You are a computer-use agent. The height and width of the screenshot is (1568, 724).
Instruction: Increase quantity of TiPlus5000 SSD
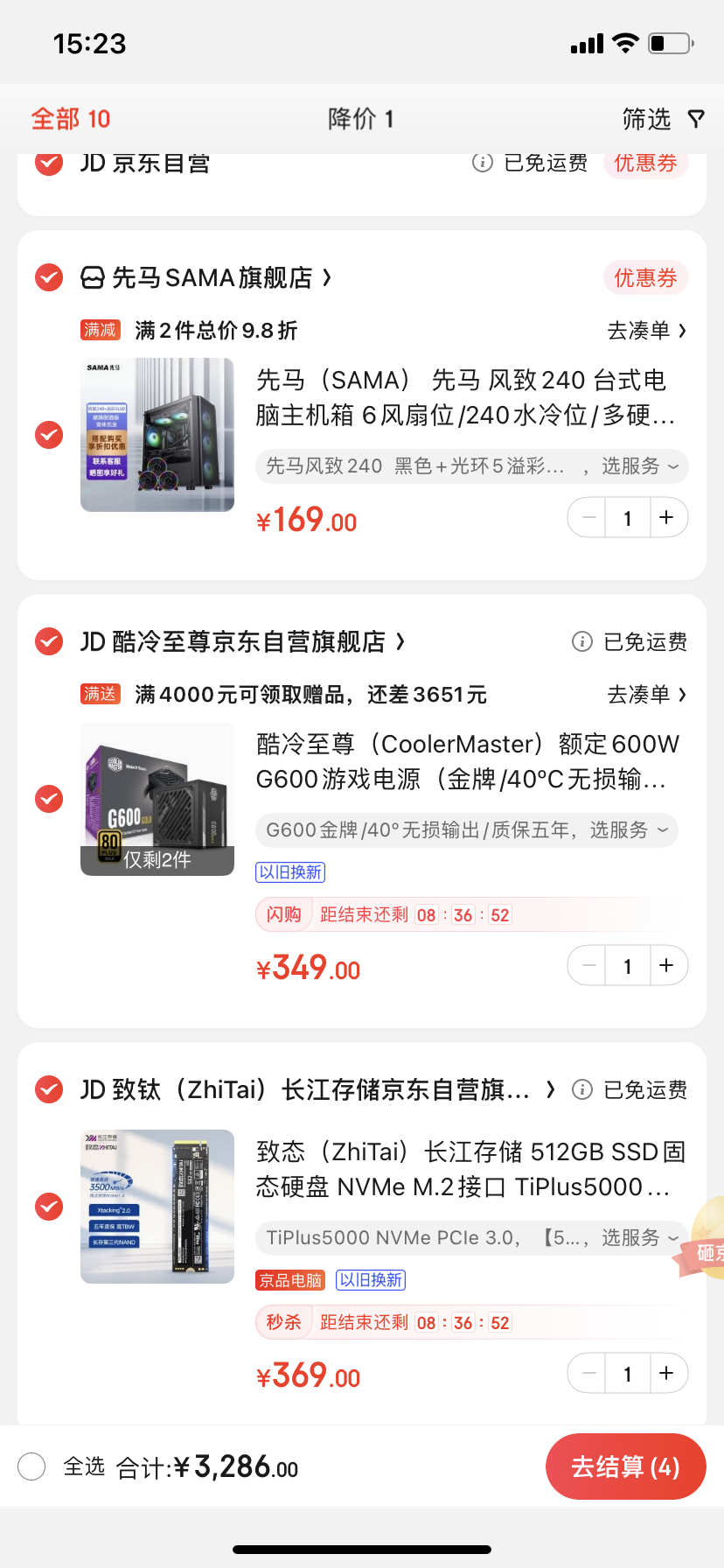point(667,1374)
